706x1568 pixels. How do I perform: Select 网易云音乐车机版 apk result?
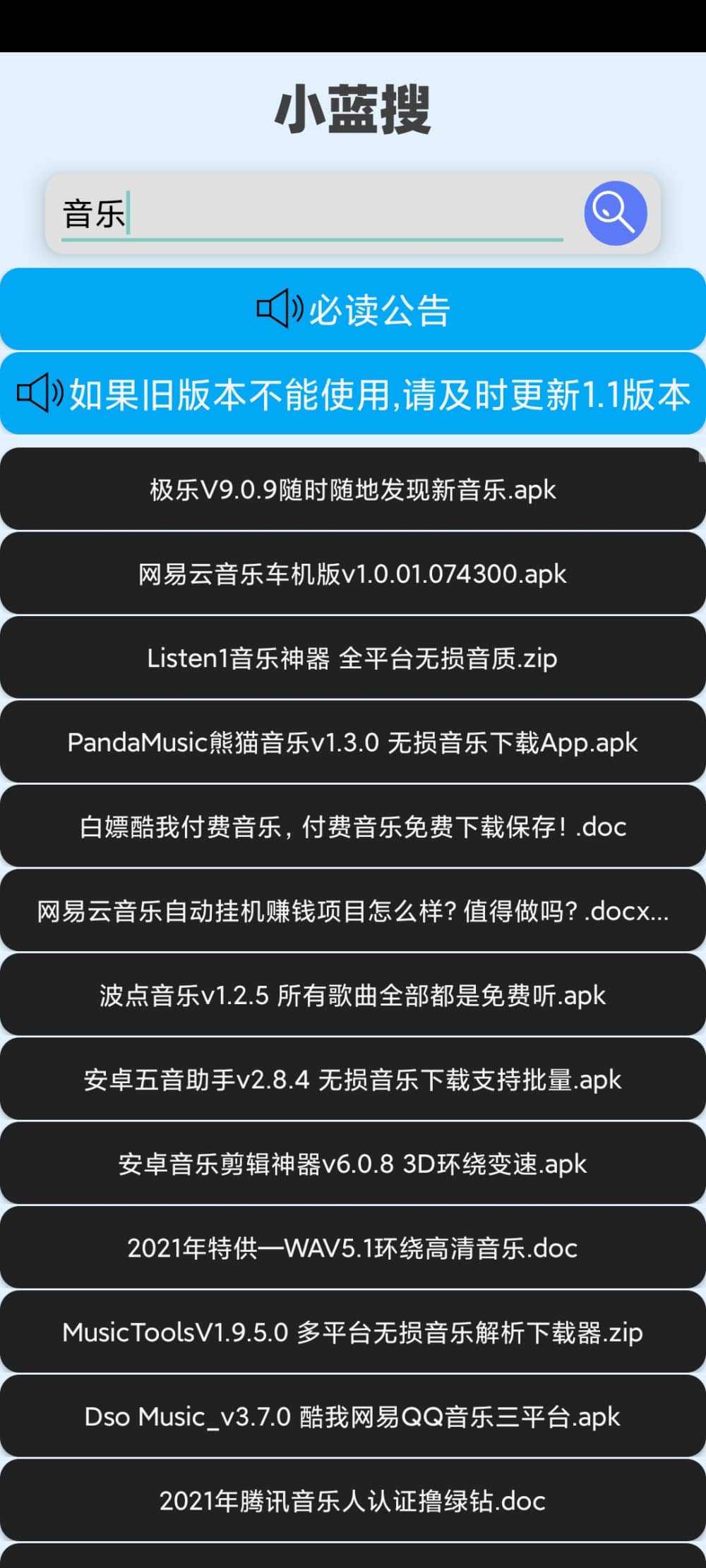(x=353, y=574)
